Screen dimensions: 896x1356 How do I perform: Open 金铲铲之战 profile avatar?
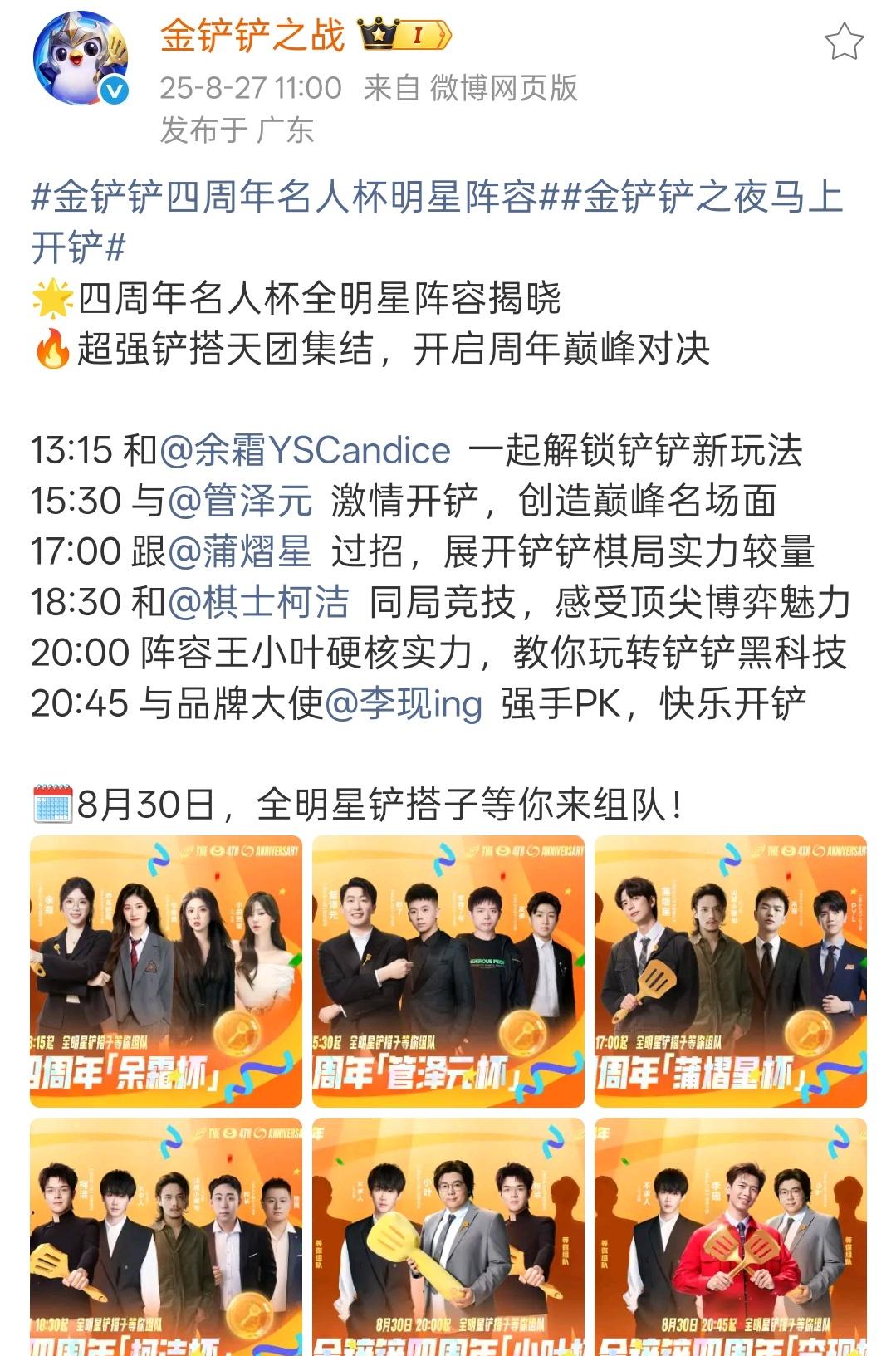[x=81, y=59]
